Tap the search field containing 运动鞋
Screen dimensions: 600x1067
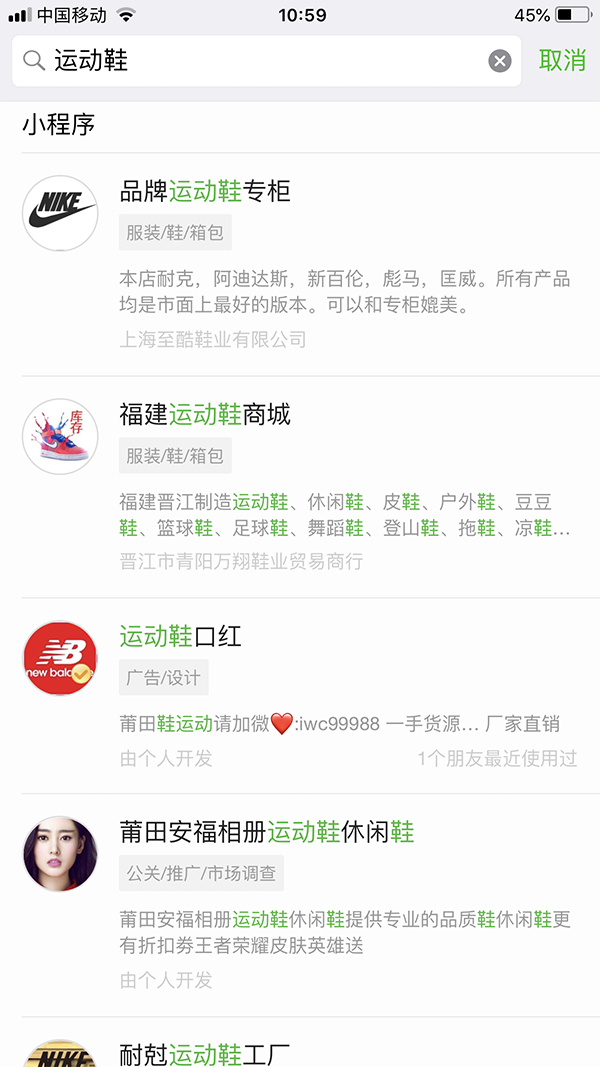pyautogui.click(x=260, y=61)
